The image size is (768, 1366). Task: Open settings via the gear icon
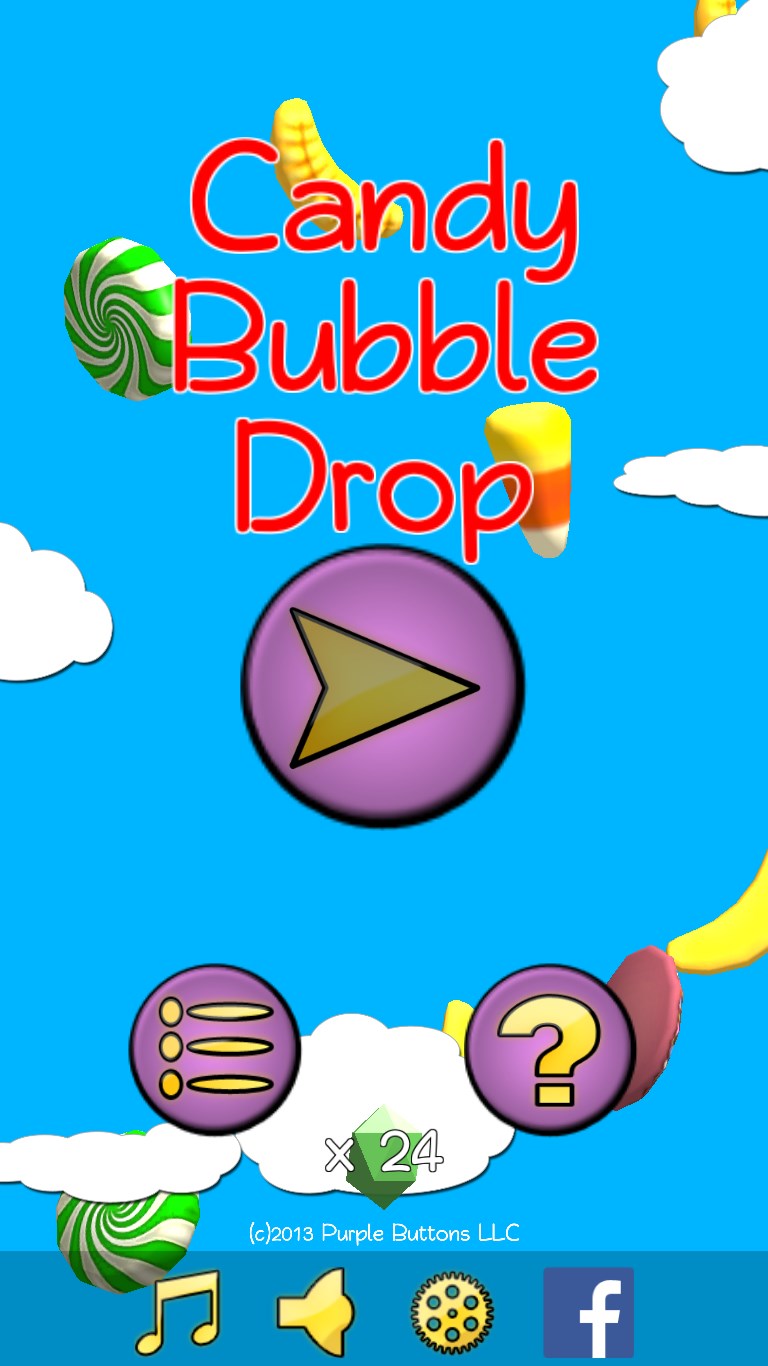pos(452,1311)
